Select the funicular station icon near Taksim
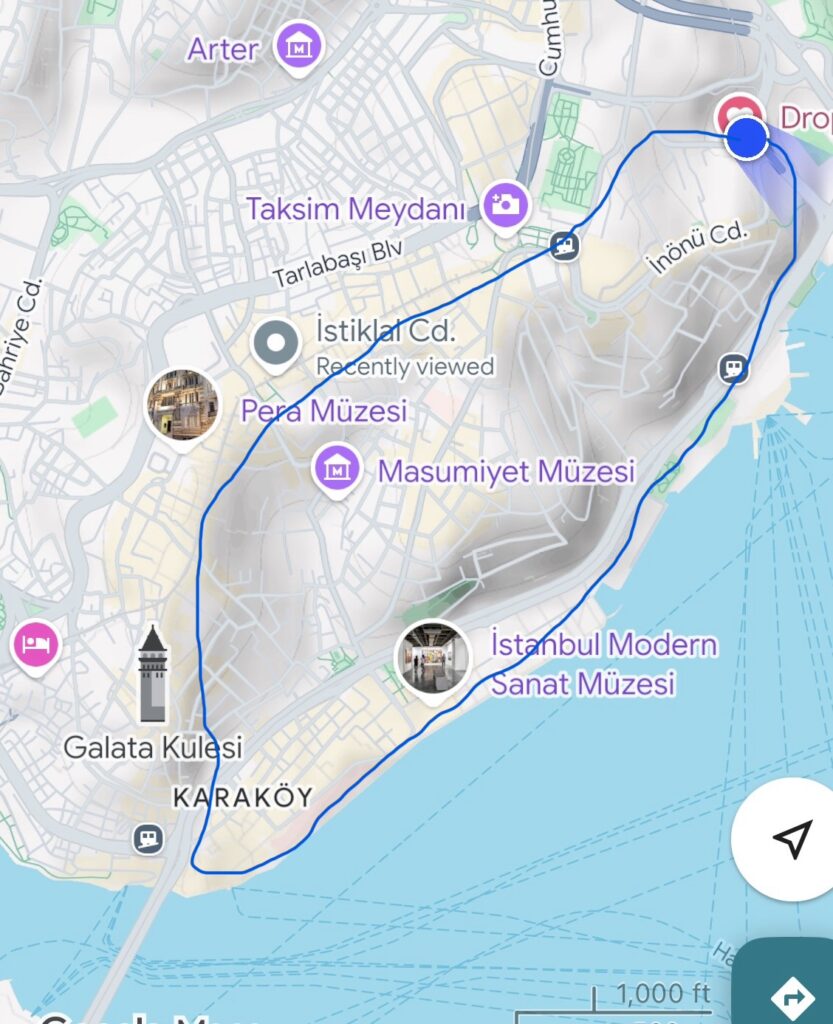 tap(565, 245)
